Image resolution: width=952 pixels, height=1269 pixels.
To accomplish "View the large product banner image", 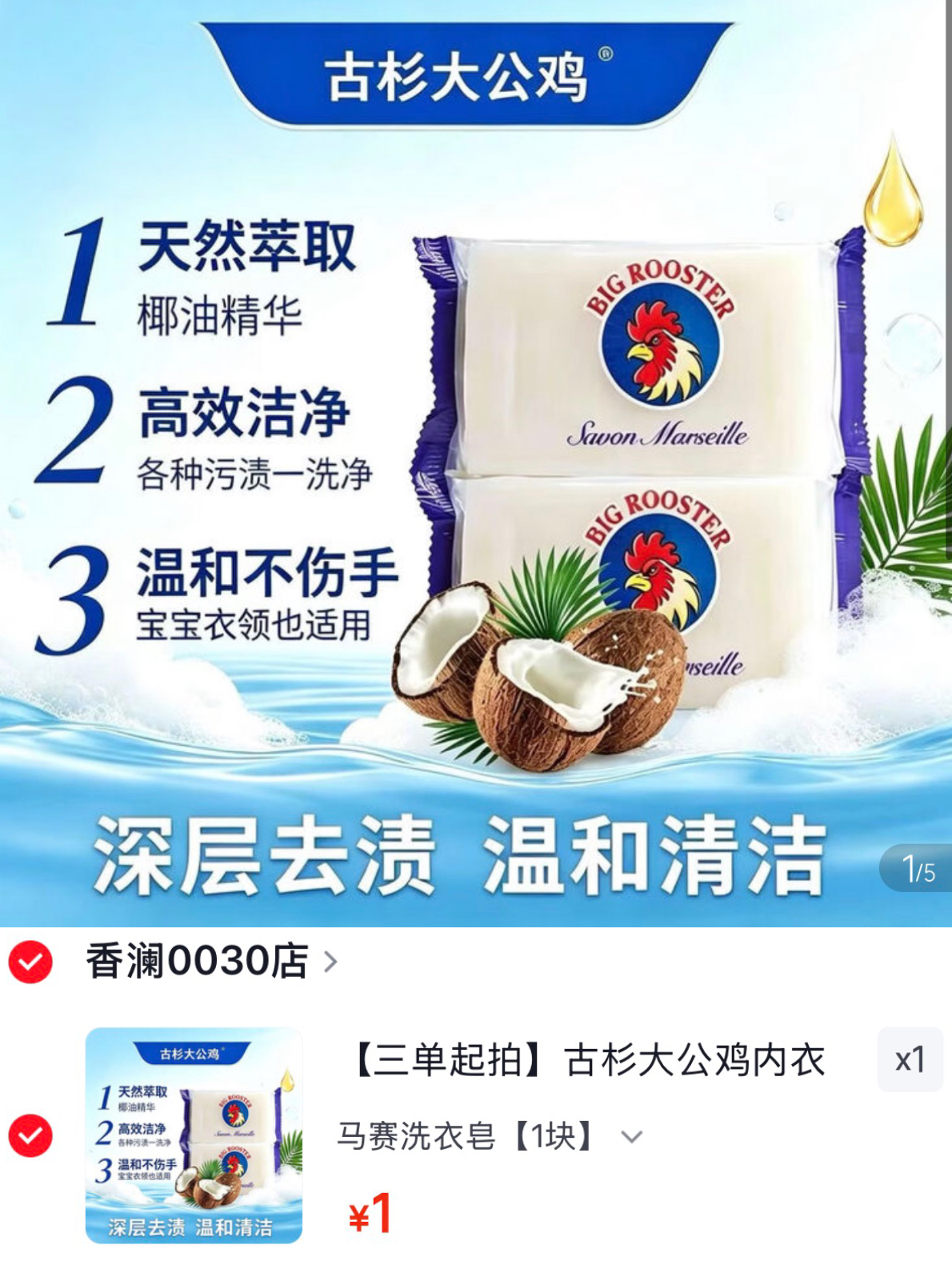I will (476, 463).
